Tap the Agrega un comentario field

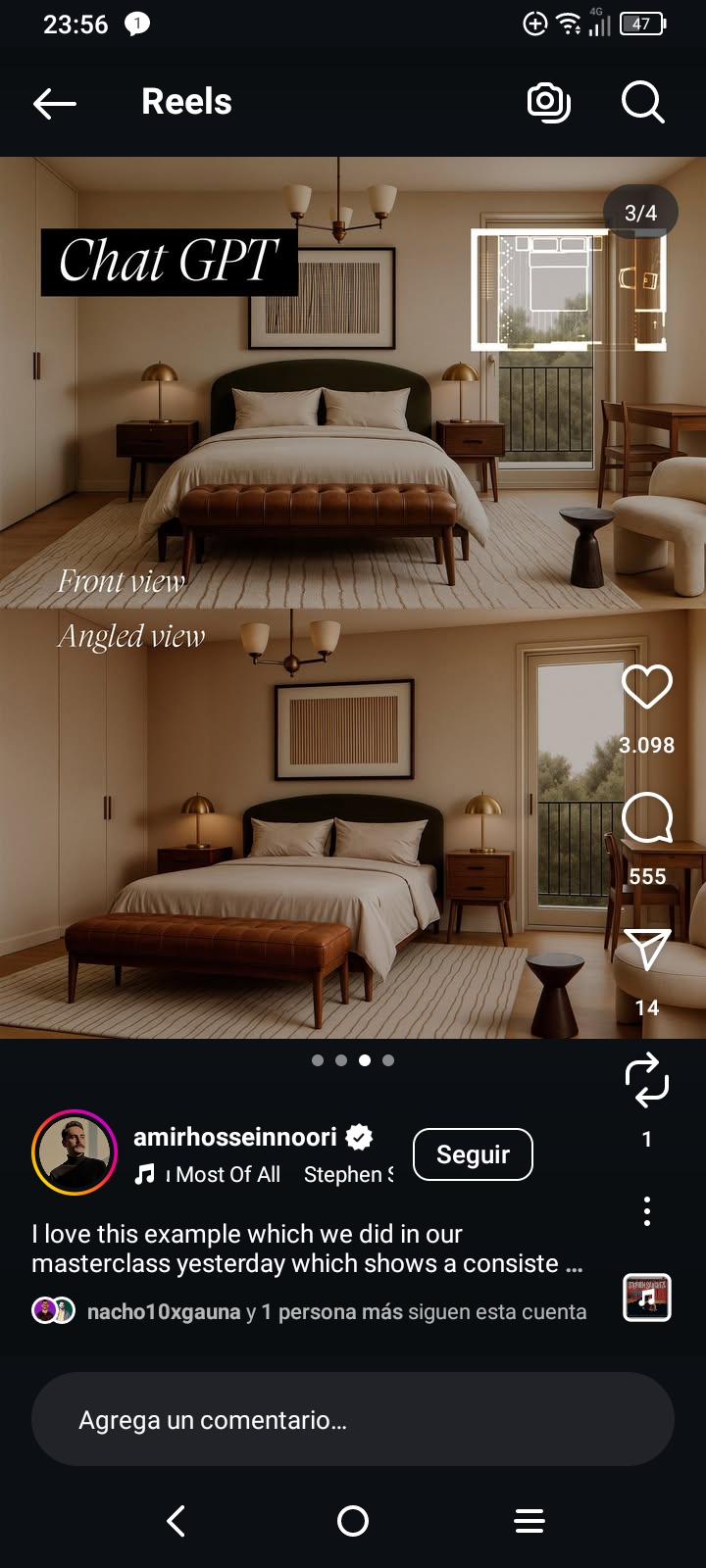coord(353,1419)
